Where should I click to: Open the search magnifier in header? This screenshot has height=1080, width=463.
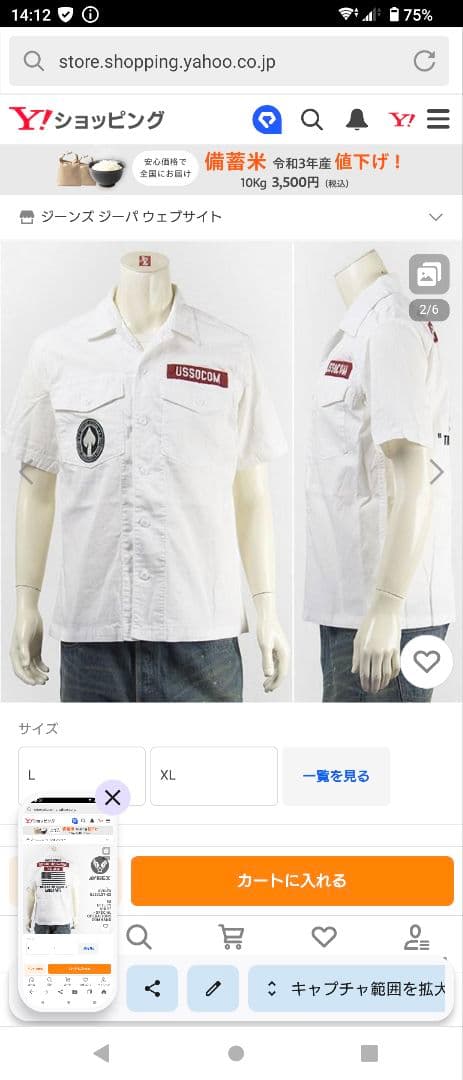pos(311,120)
